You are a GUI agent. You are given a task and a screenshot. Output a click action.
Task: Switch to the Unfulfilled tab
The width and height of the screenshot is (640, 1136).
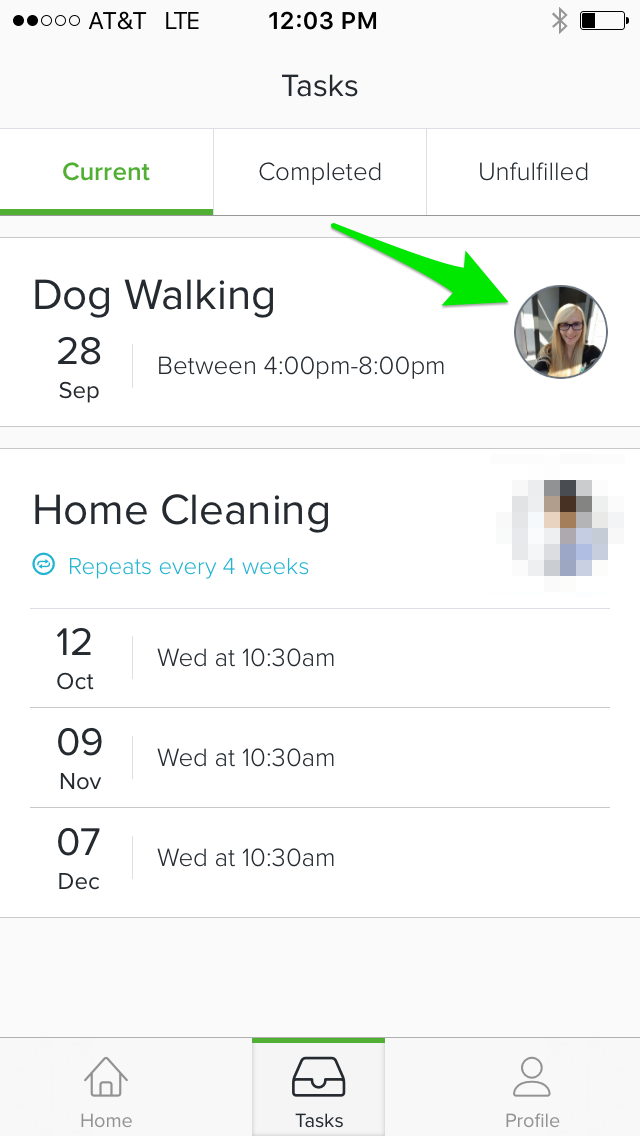coord(533,172)
